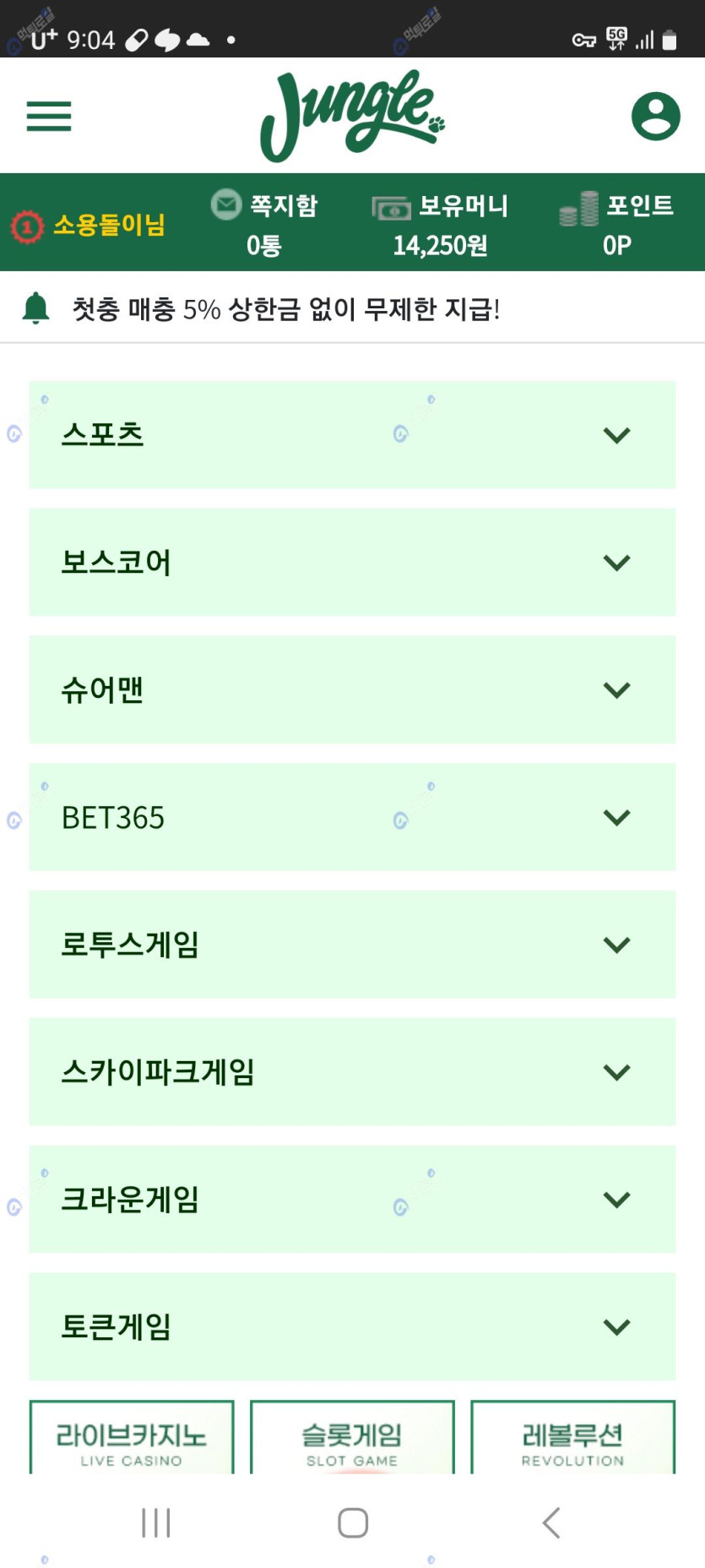
Task: Go back with system back button
Action: (550, 1523)
